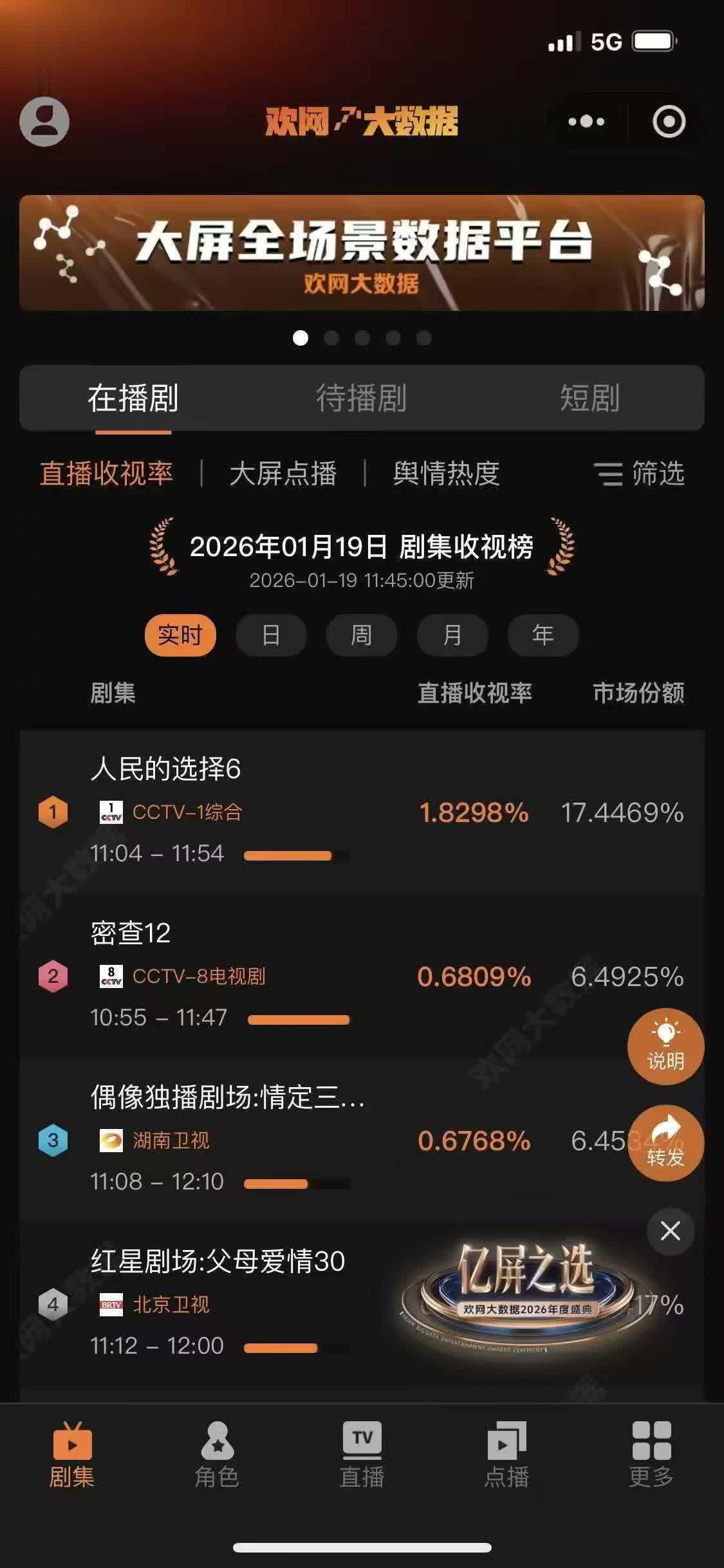Choose the 月 time range chip

click(452, 635)
